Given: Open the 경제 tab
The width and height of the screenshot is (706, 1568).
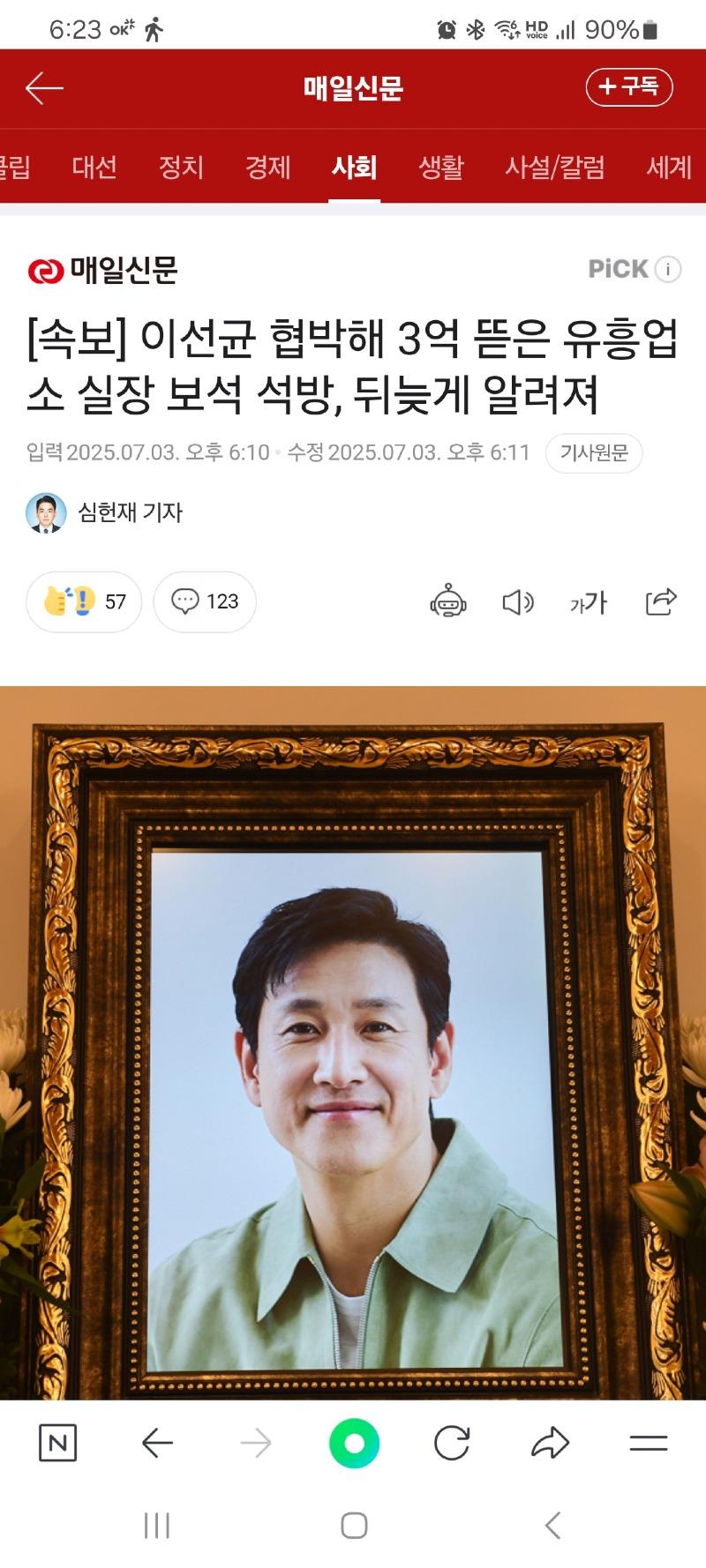Looking at the screenshot, I should tap(267, 167).
